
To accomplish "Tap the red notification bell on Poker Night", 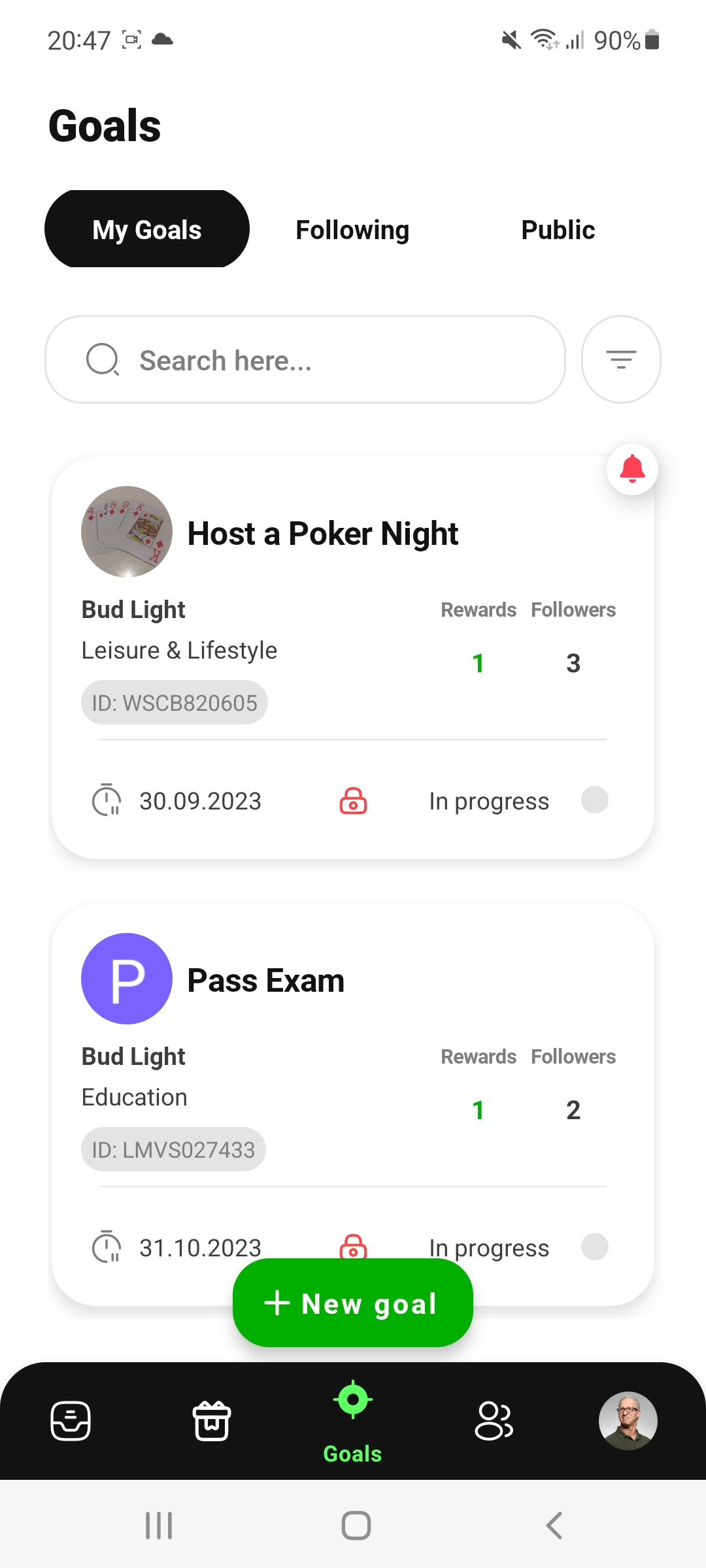I will 632,469.
